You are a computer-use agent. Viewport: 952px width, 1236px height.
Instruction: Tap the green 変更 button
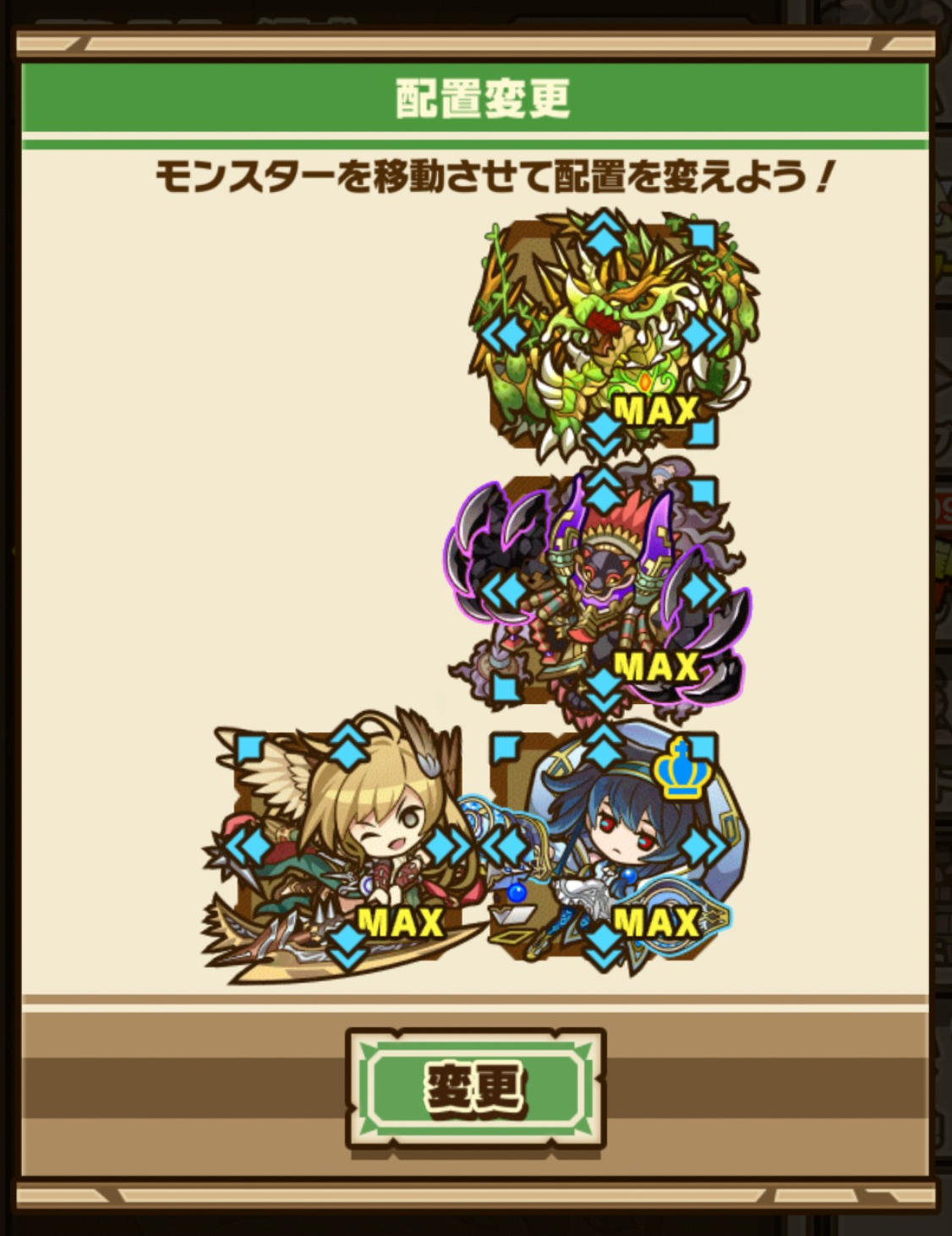coord(475,1087)
